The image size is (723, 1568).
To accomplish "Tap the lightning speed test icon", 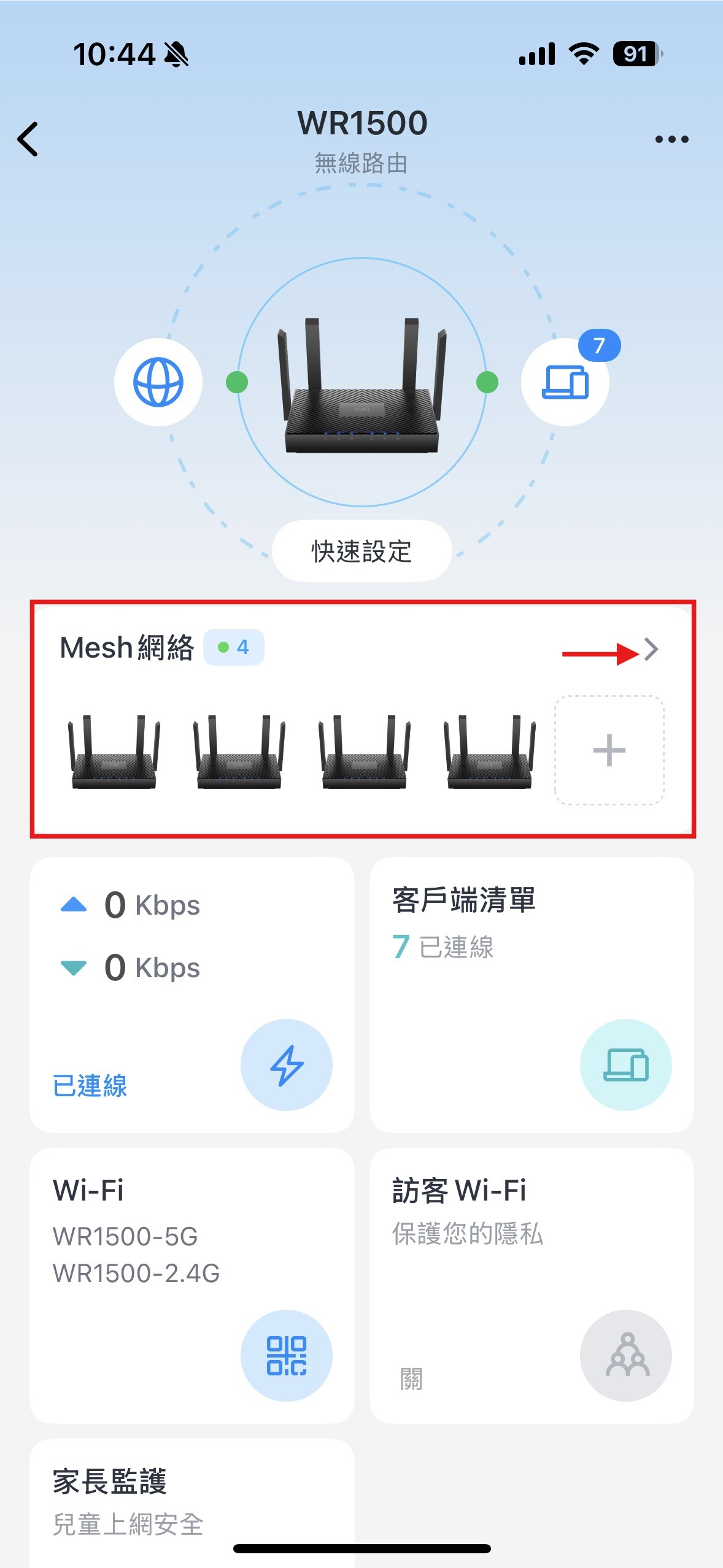I will [x=287, y=1065].
